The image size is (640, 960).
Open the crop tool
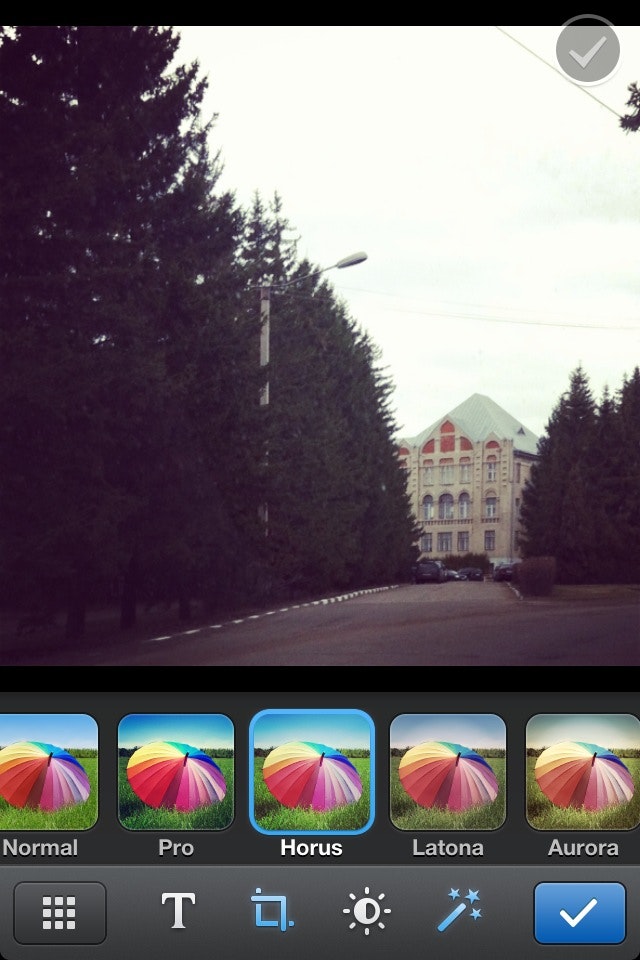(x=271, y=912)
